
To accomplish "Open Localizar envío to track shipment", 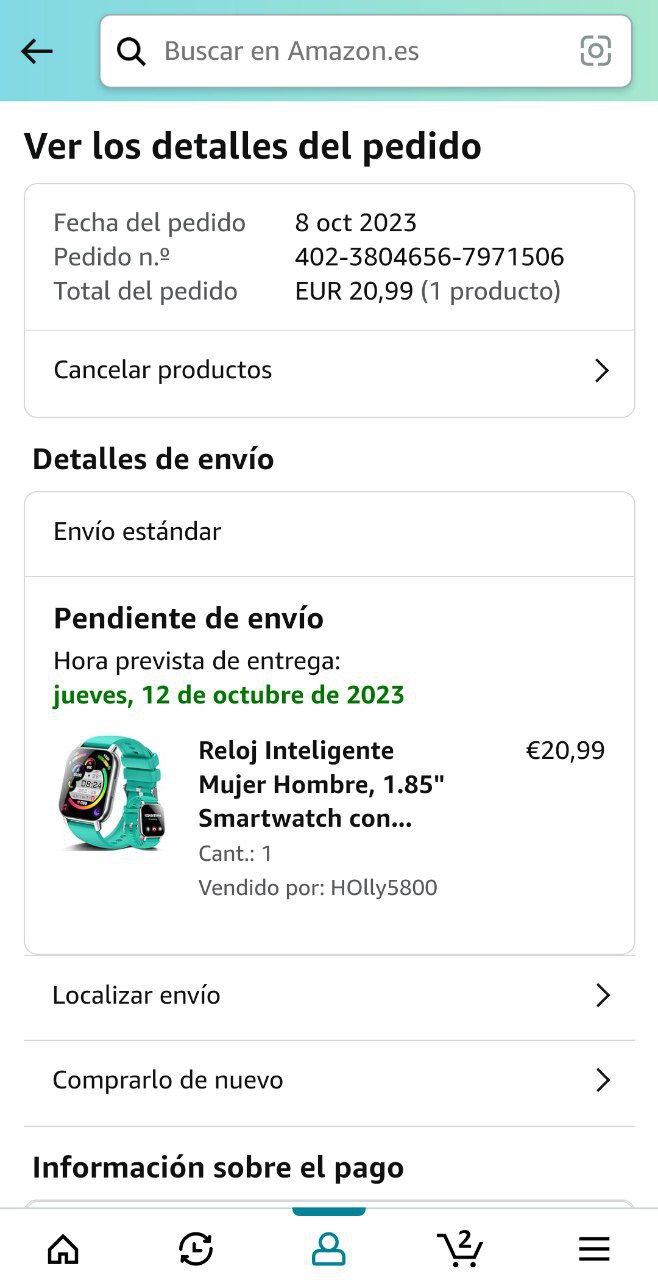I will click(329, 996).
